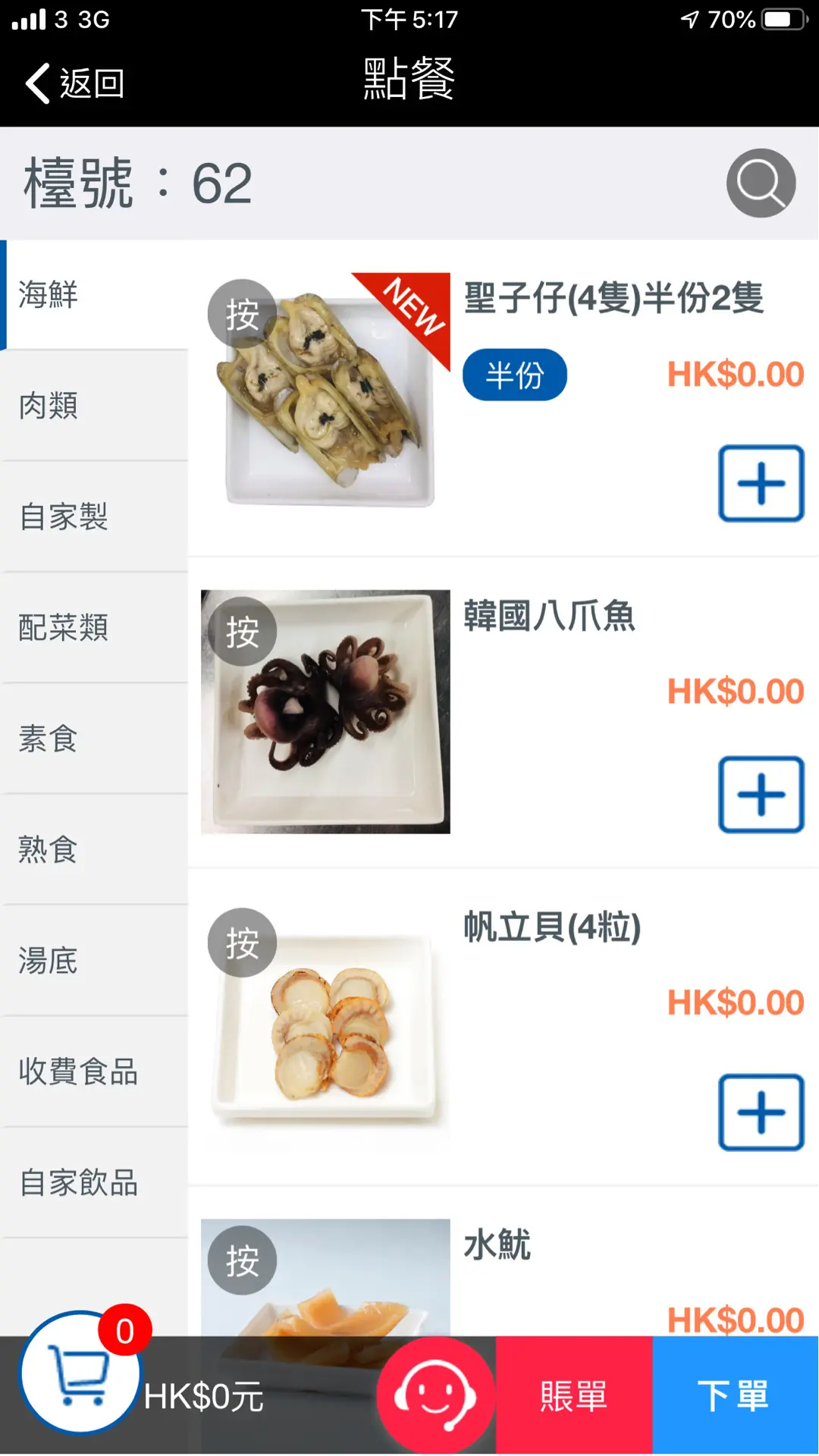This screenshot has height=1456, width=819.
Task: Add 帆立貝(4粒) to the order
Action: click(761, 1112)
